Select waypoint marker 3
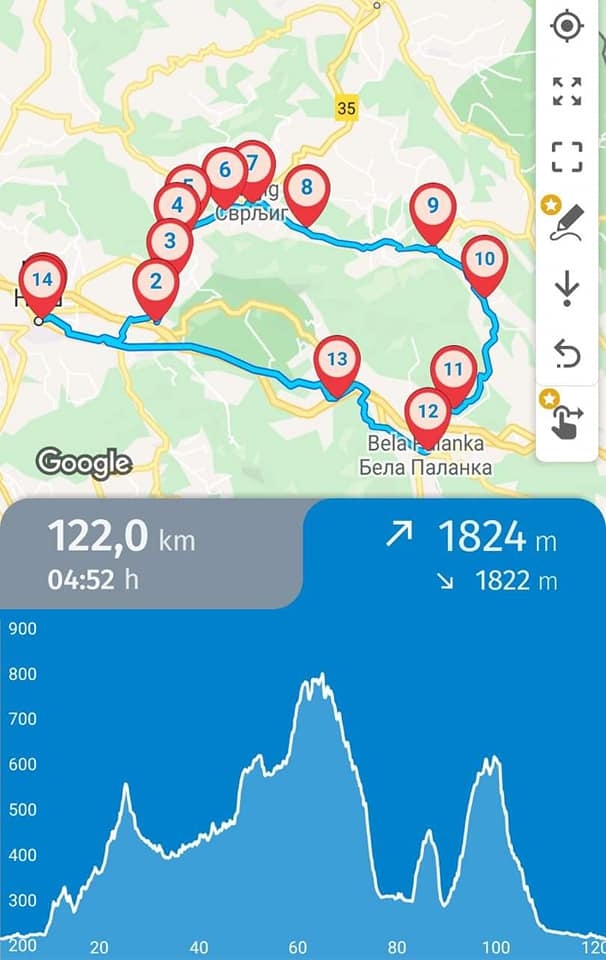Viewport: 606px width, 960px height. click(169, 241)
